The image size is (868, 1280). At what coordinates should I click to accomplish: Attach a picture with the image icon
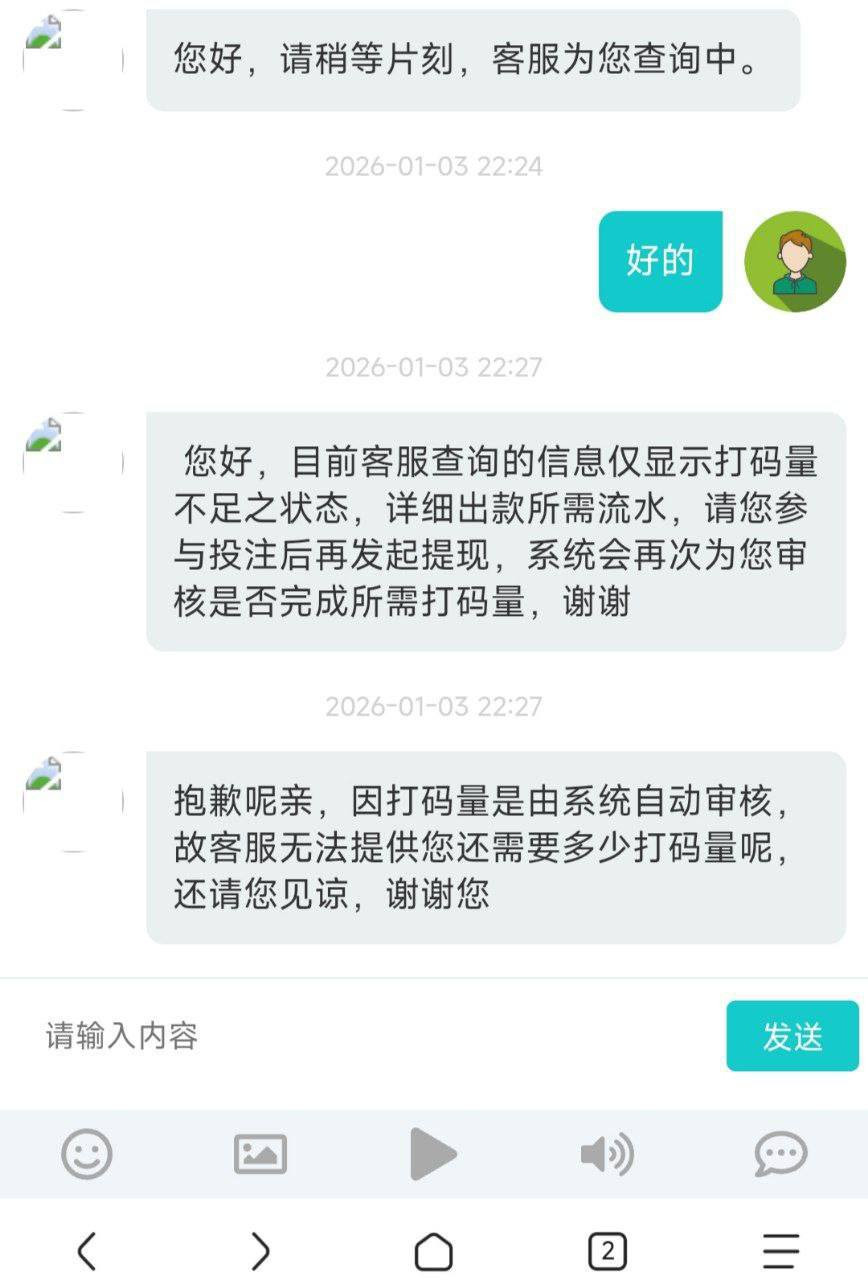pyautogui.click(x=260, y=1154)
